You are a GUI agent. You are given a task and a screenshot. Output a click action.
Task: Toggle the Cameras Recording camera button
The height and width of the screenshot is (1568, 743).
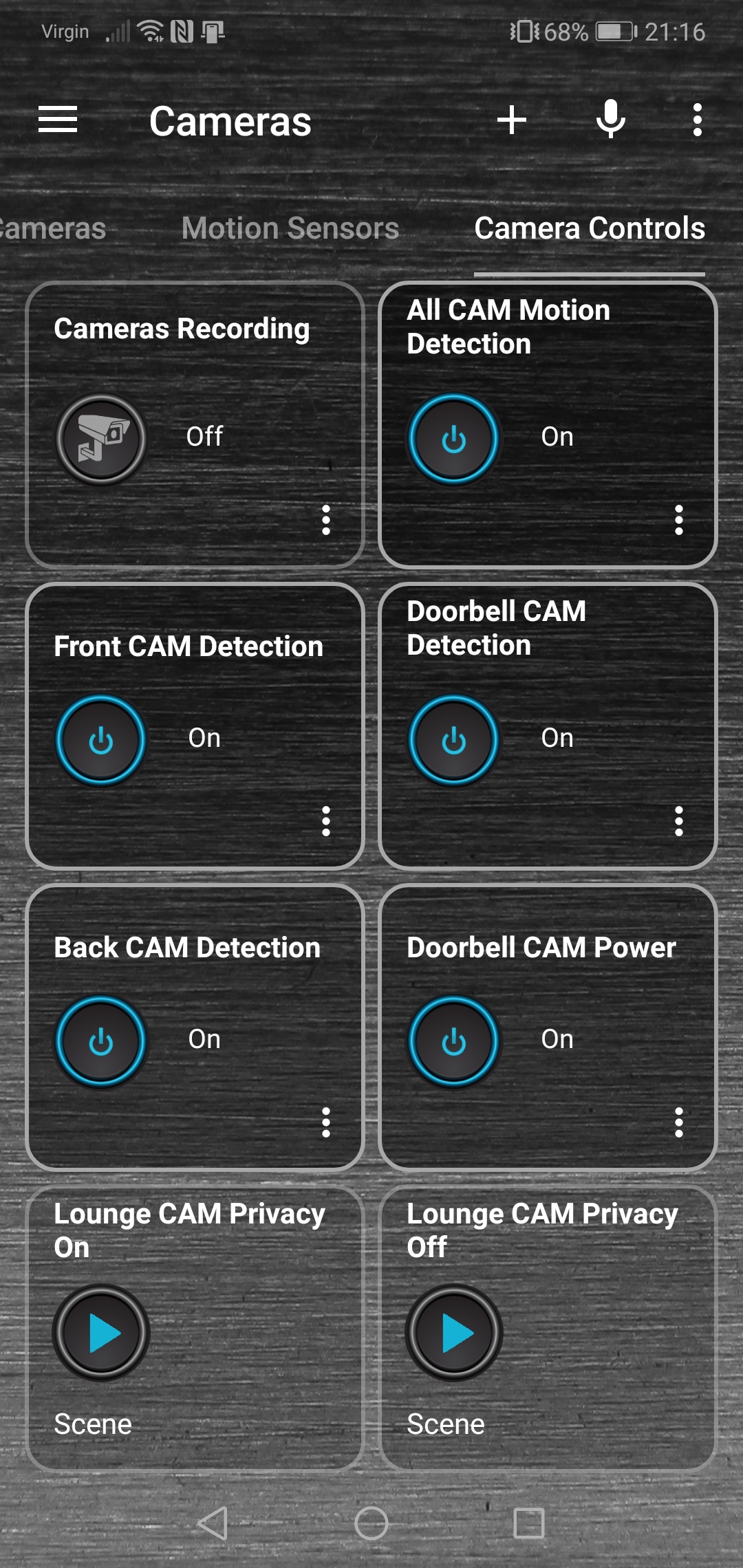101,438
